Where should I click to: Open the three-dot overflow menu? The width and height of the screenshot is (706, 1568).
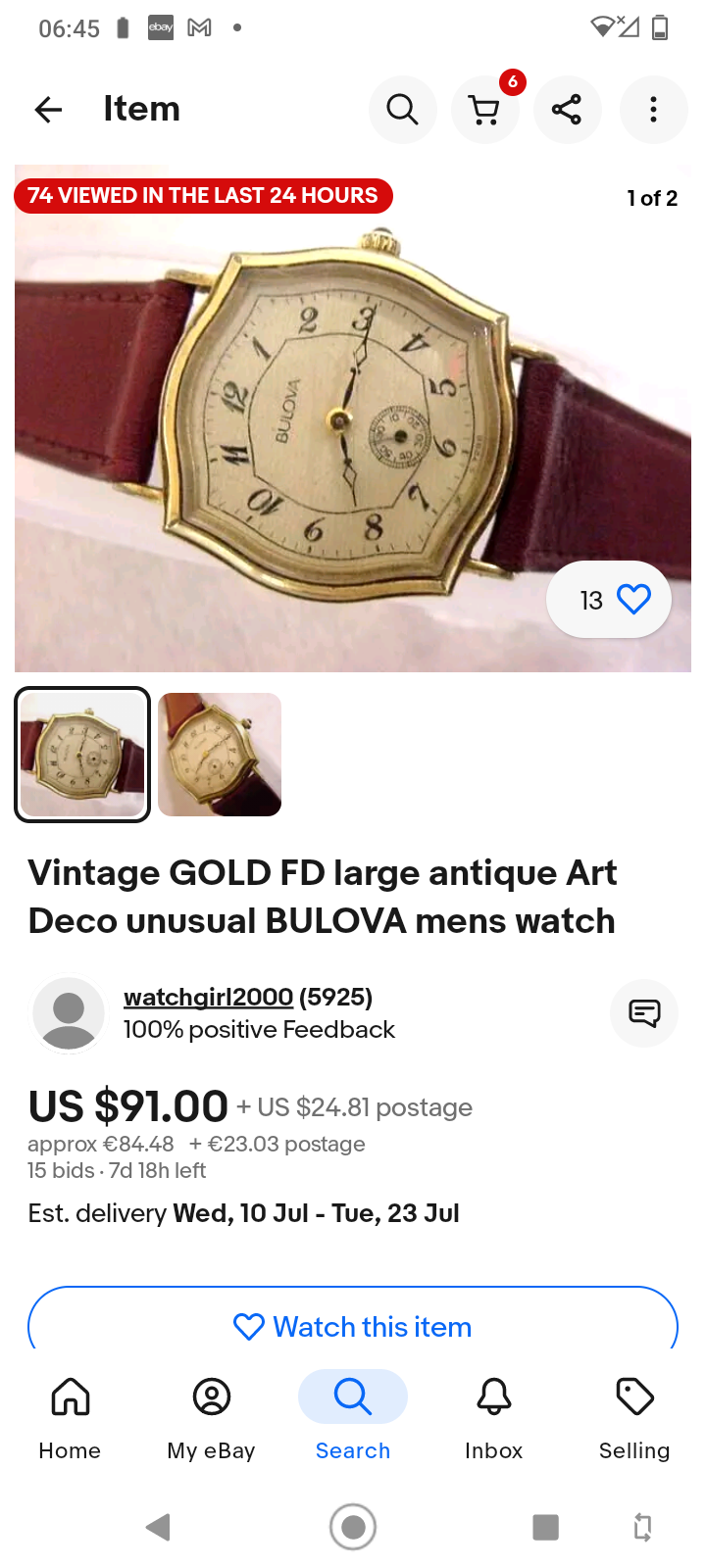(x=653, y=110)
